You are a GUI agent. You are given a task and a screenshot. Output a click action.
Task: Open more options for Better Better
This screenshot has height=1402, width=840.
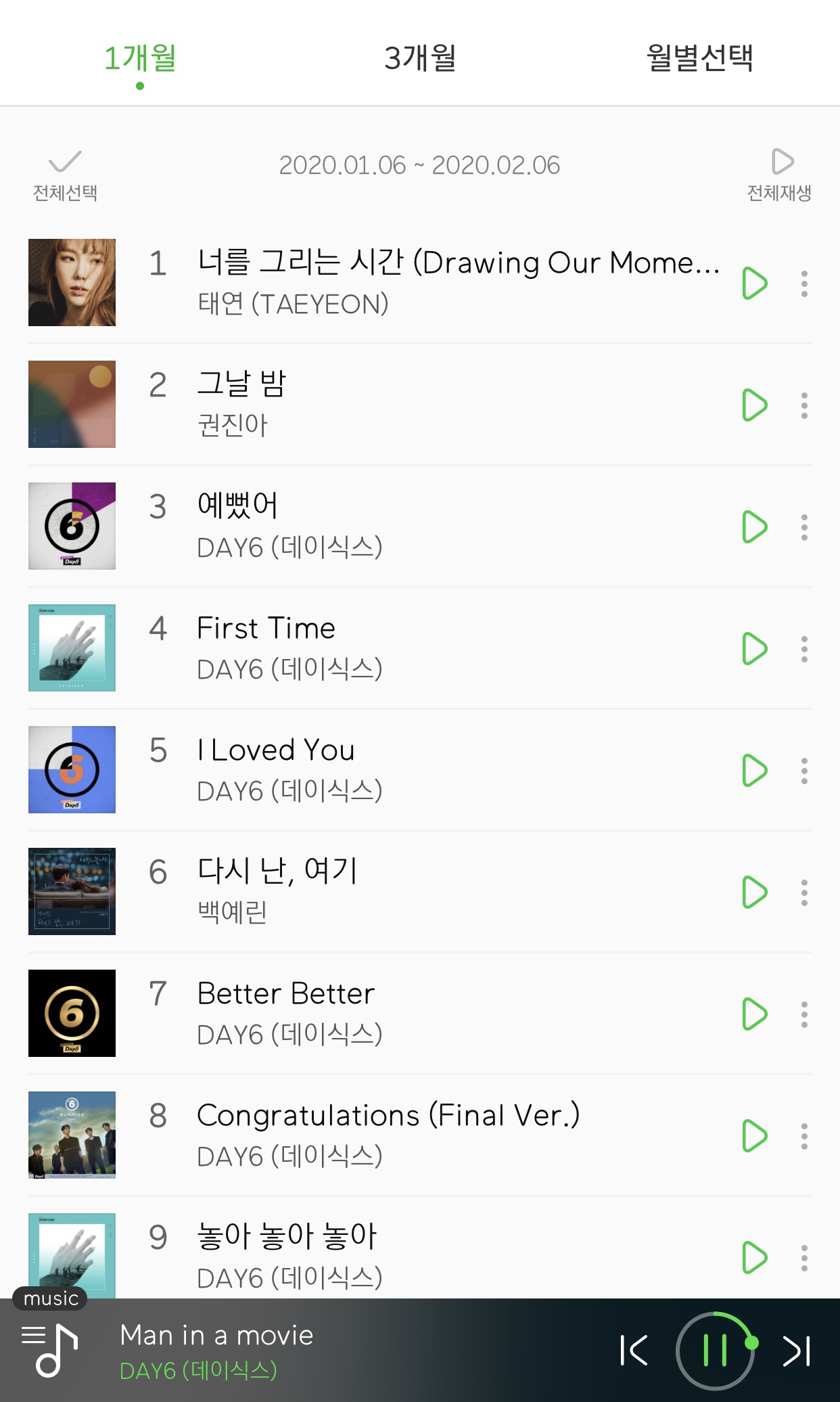click(804, 1014)
